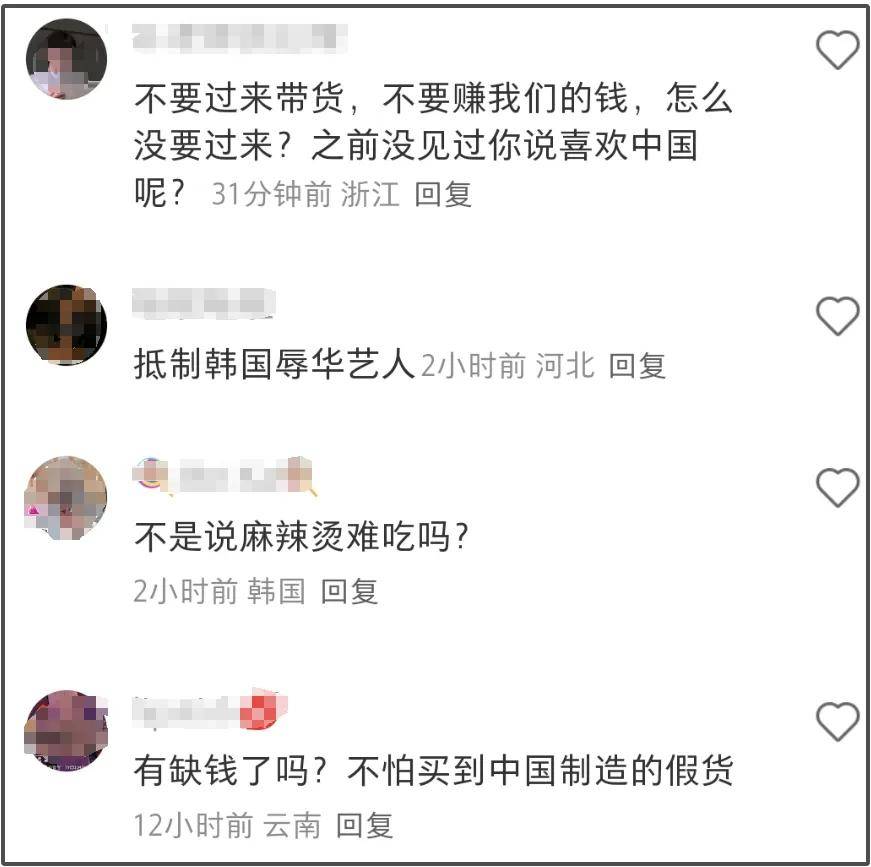
Task: Reply to the comment from 河北
Action: coord(637,366)
